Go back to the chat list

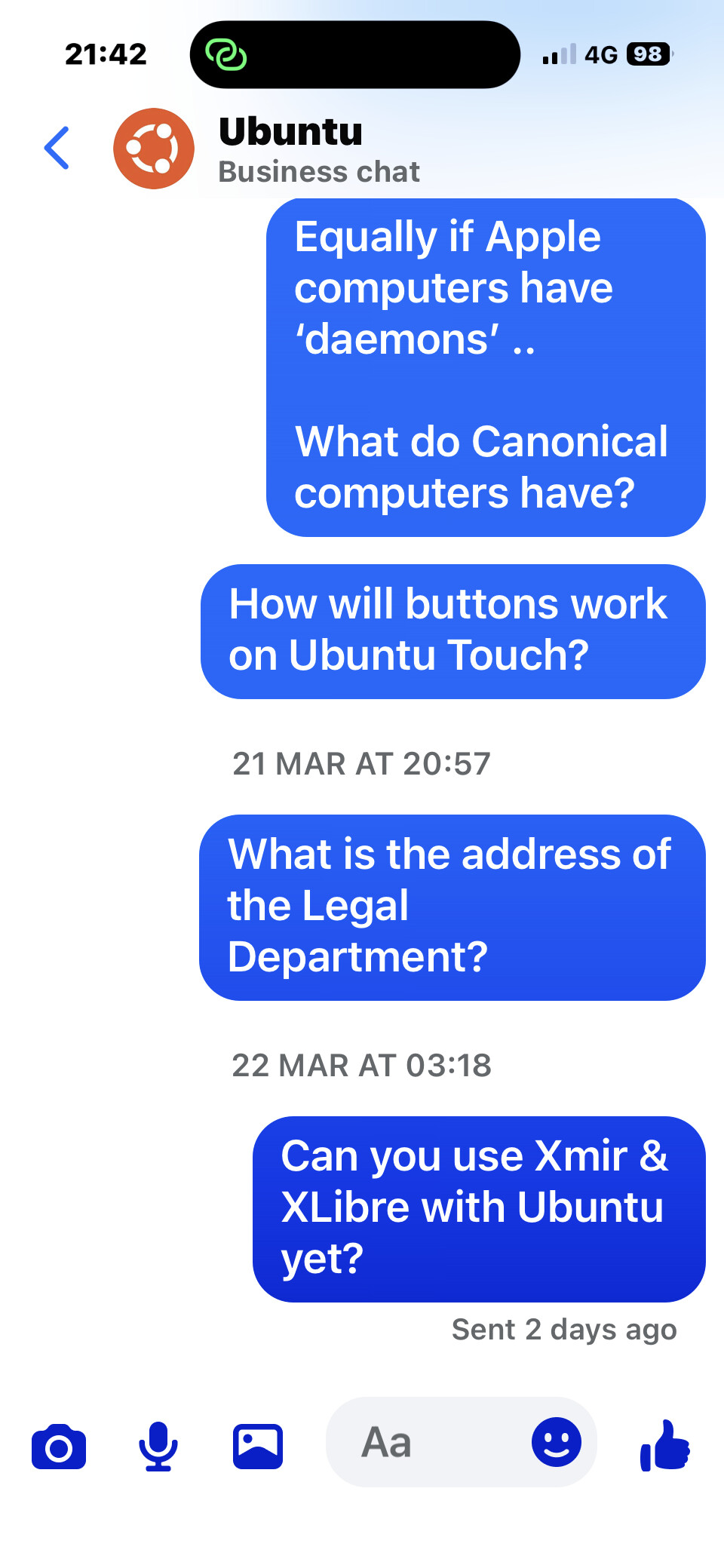coord(57,149)
